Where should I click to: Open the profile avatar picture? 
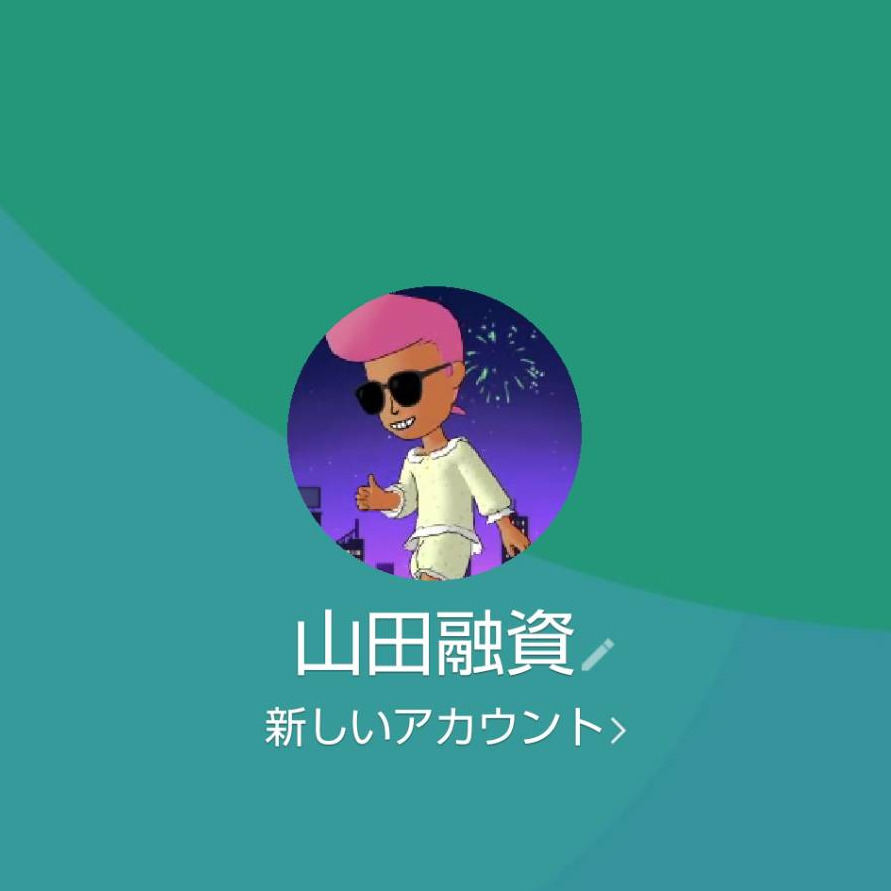[434, 433]
